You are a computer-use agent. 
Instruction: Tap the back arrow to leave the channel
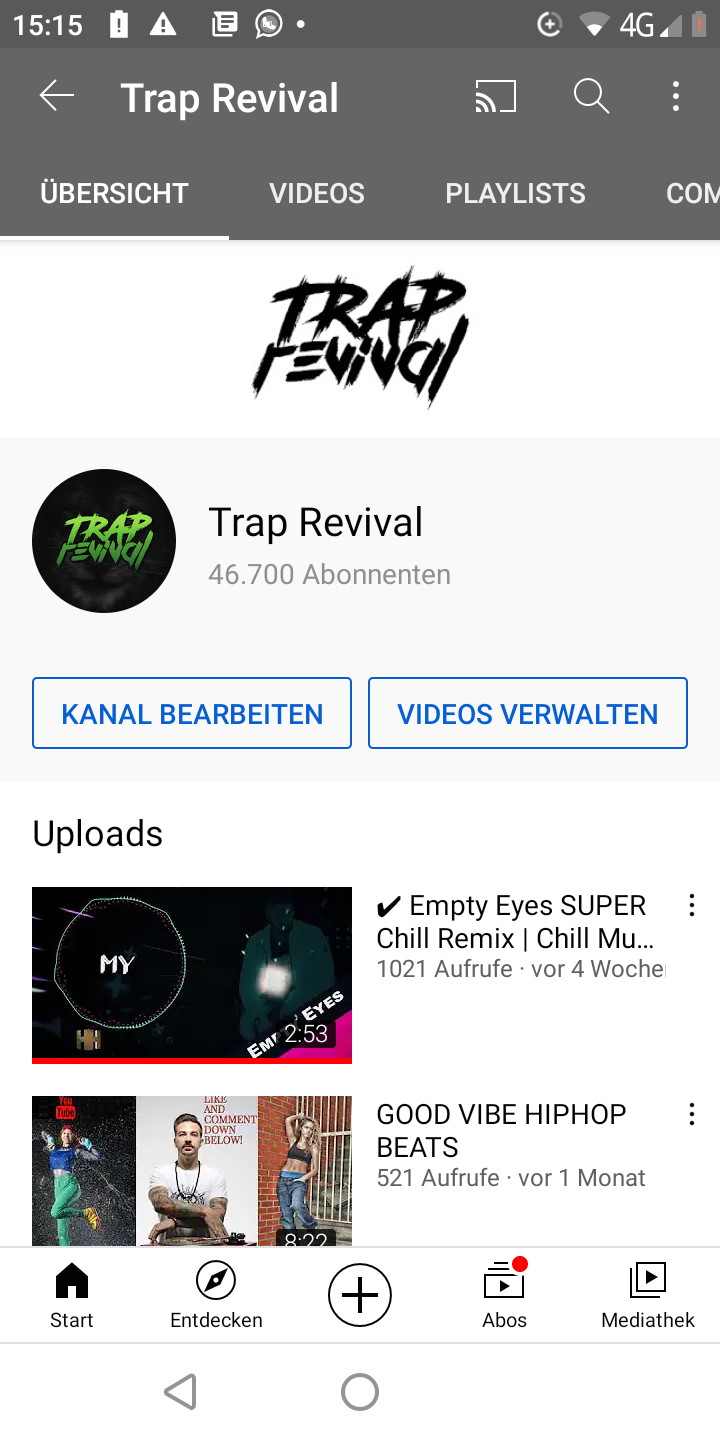click(x=57, y=96)
